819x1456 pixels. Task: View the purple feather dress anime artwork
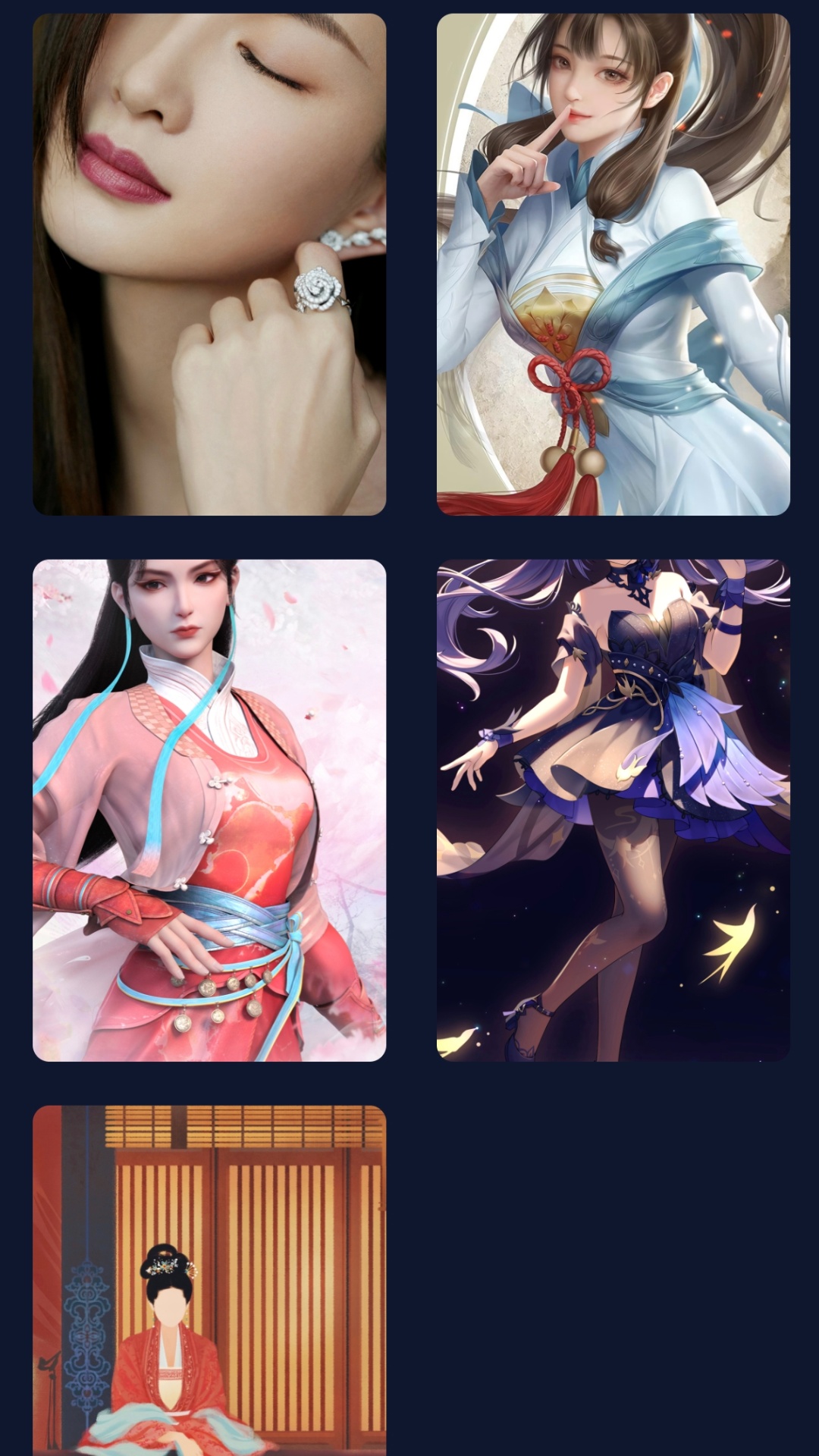(613, 810)
